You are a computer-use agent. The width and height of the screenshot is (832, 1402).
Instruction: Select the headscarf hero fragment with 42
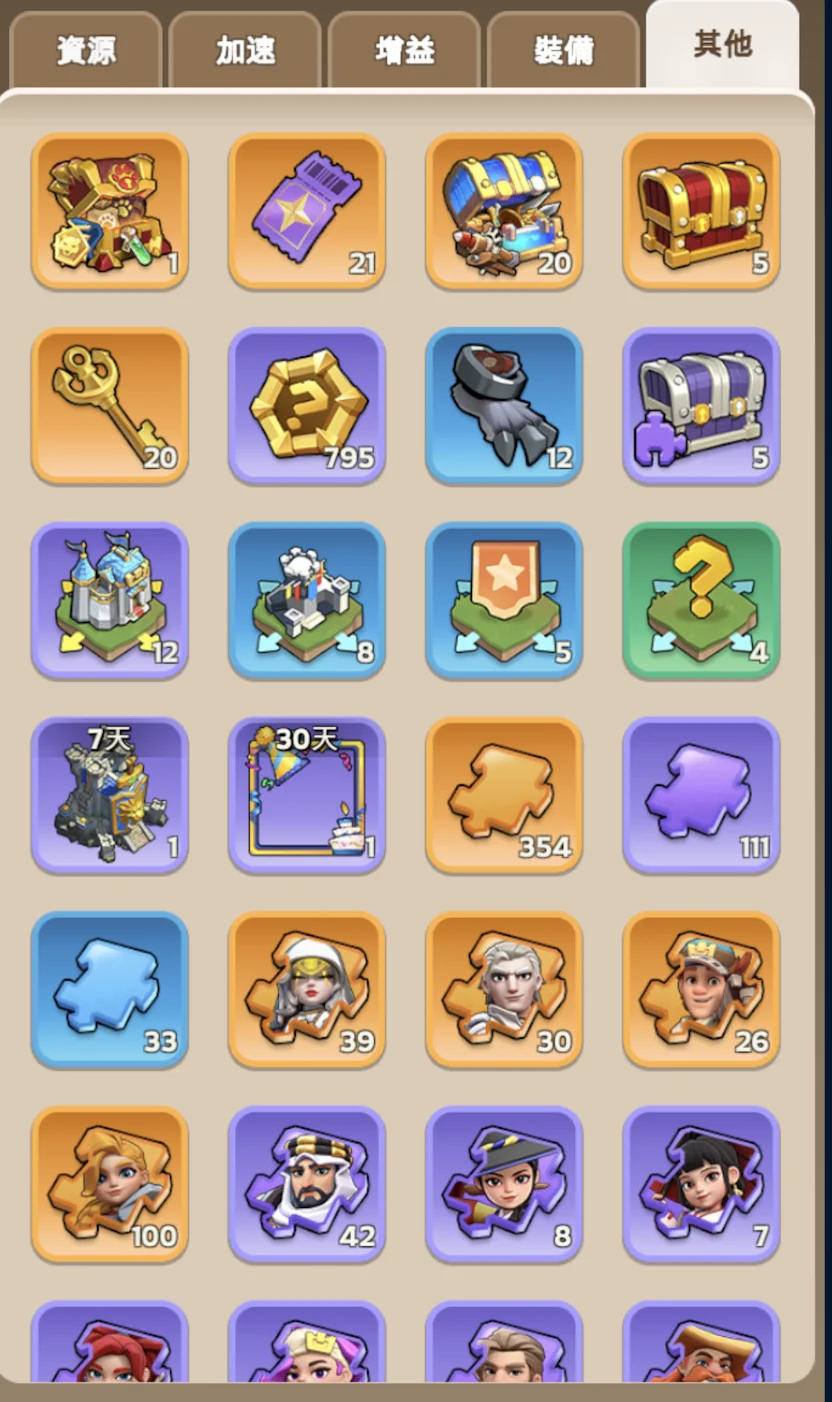[307, 1183]
